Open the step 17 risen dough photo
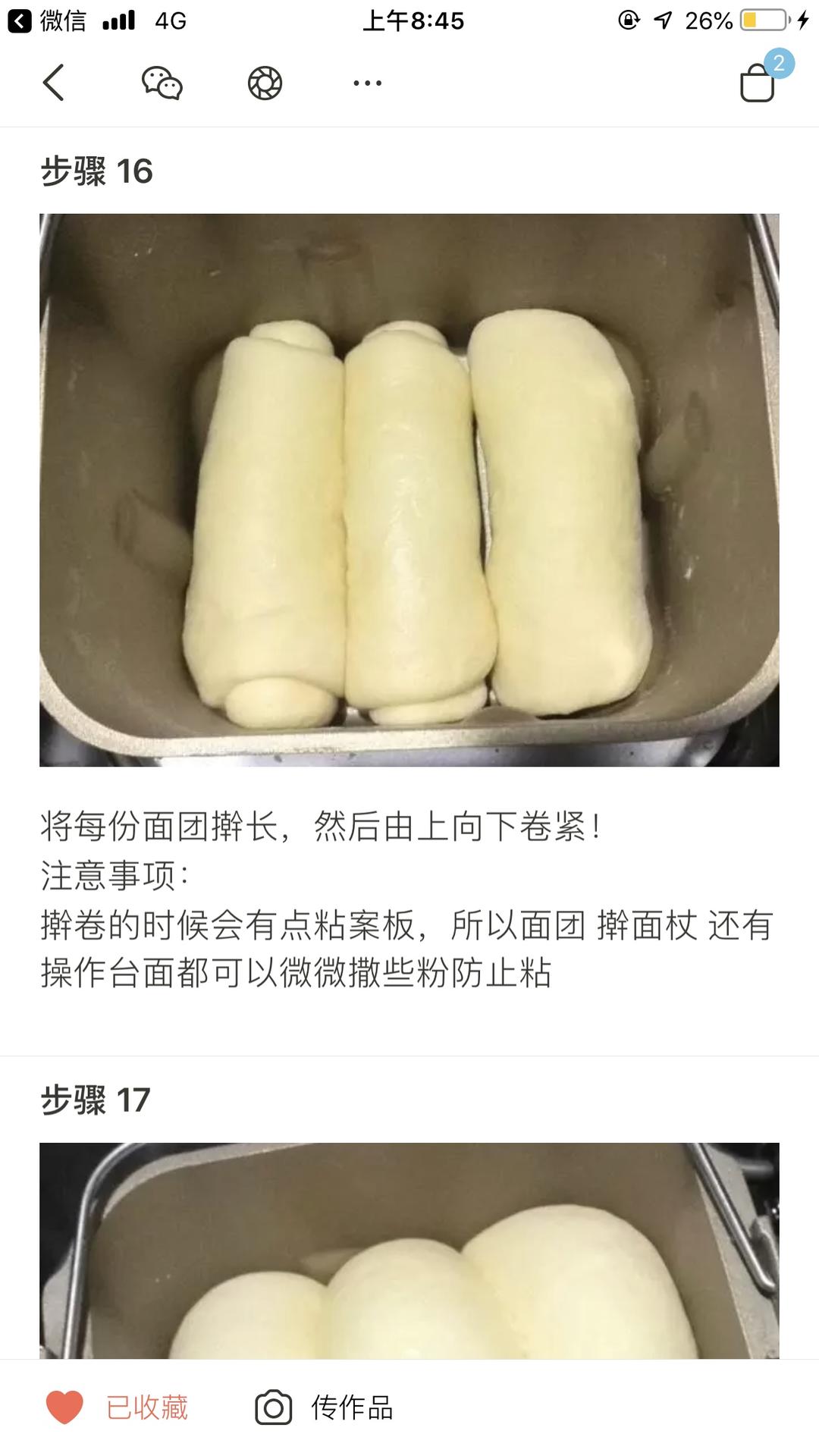The width and height of the screenshot is (819, 1456). point(409,1250)
